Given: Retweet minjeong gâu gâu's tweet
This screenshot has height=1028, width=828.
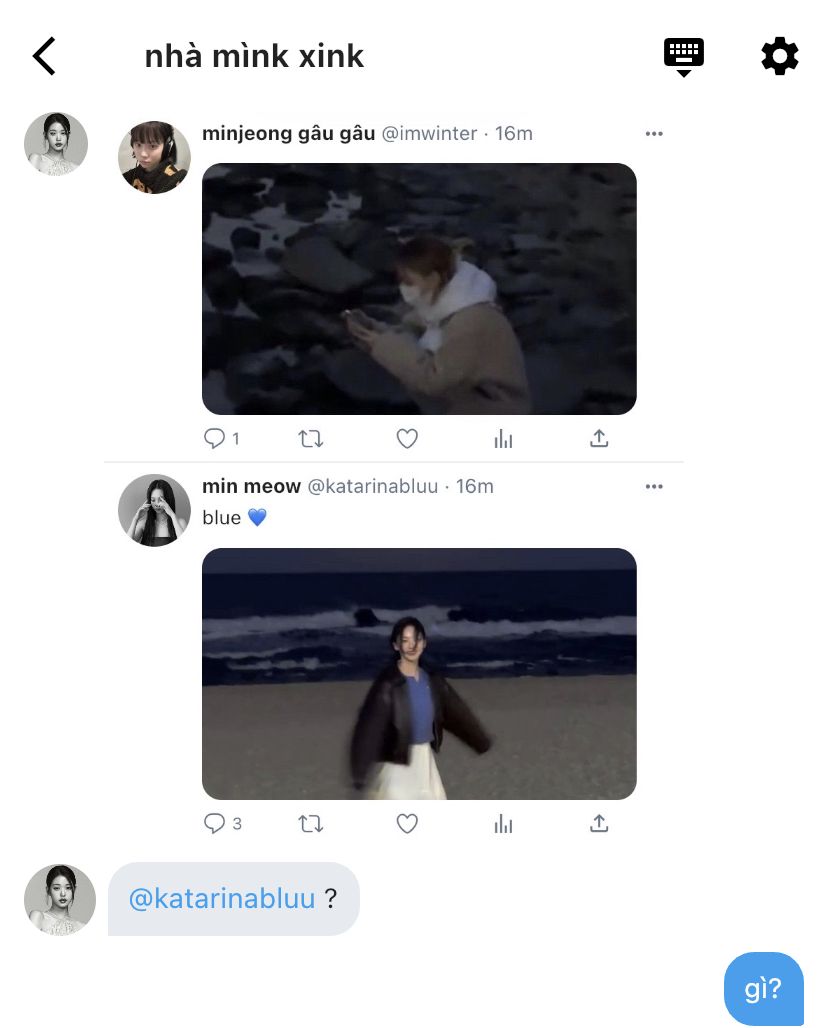Looking at the screenshot, I should pyautogui.click(x=311, y=438).
